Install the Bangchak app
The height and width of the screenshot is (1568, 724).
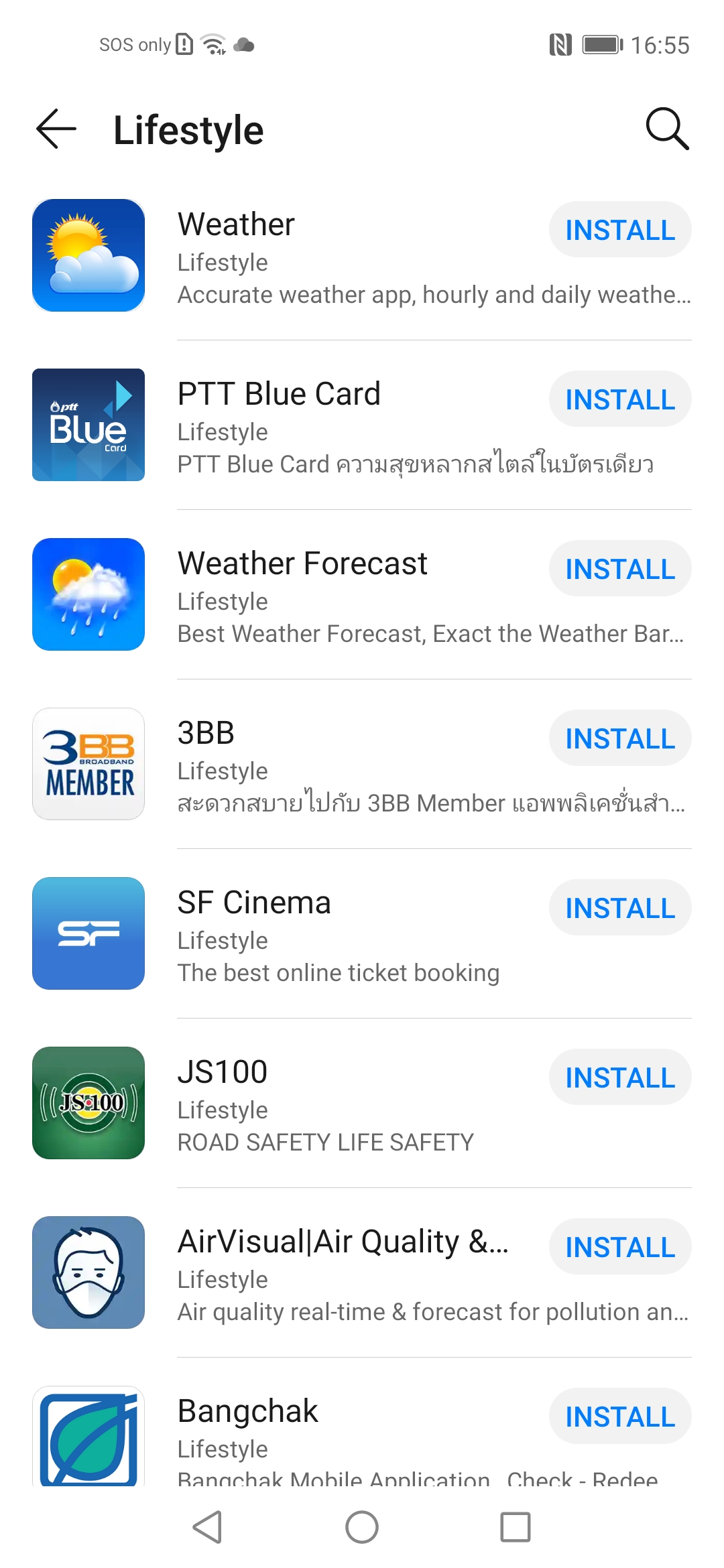(x=620, y=1417)
